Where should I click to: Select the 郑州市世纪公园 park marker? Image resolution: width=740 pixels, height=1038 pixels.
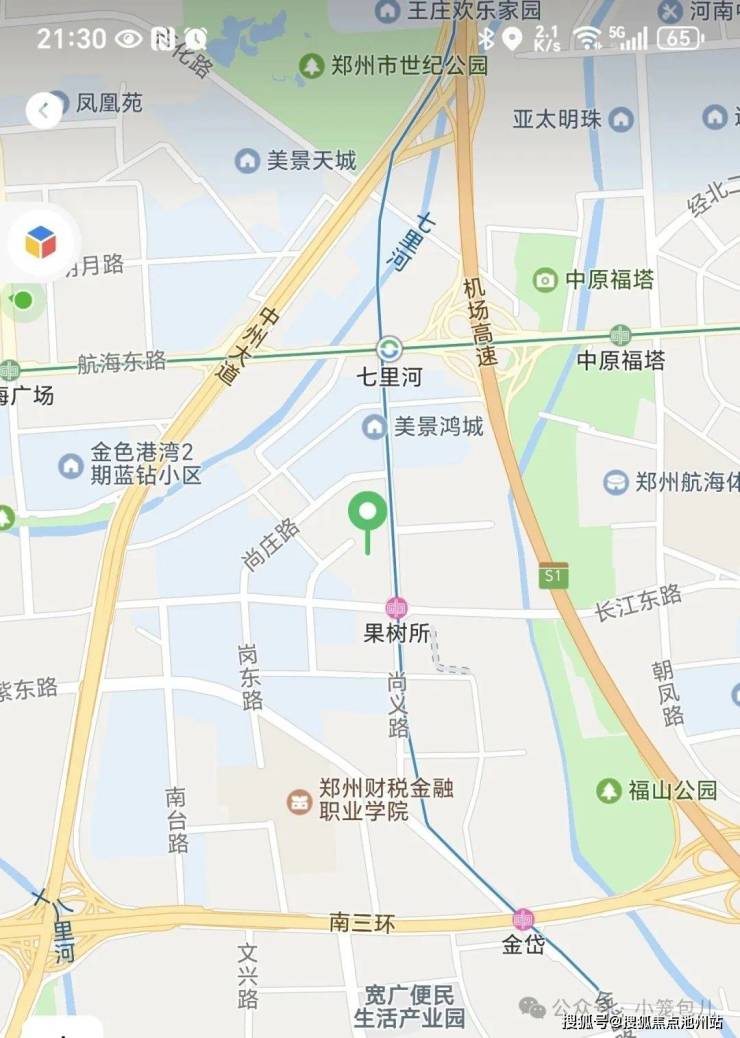coord(312,66)
